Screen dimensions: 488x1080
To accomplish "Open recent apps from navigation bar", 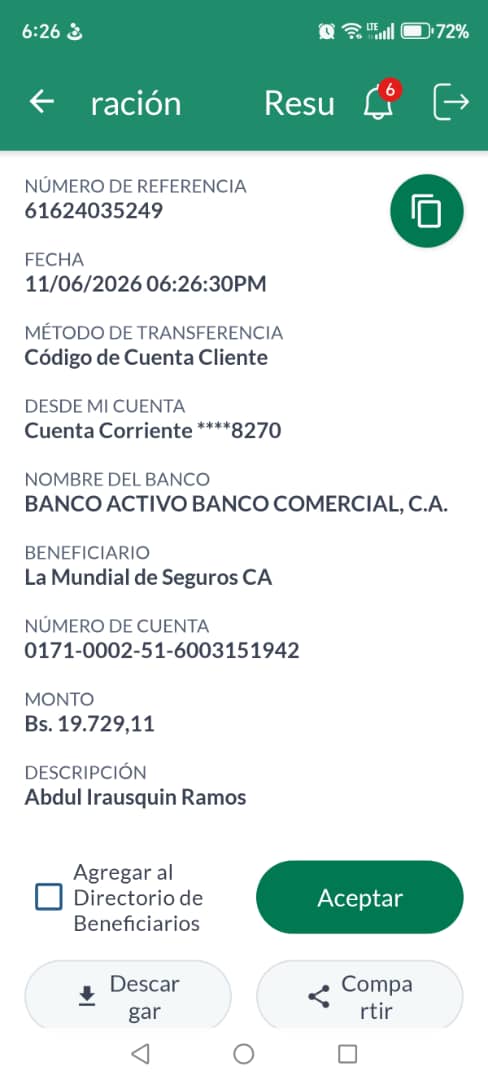I will pos(348,1053).
